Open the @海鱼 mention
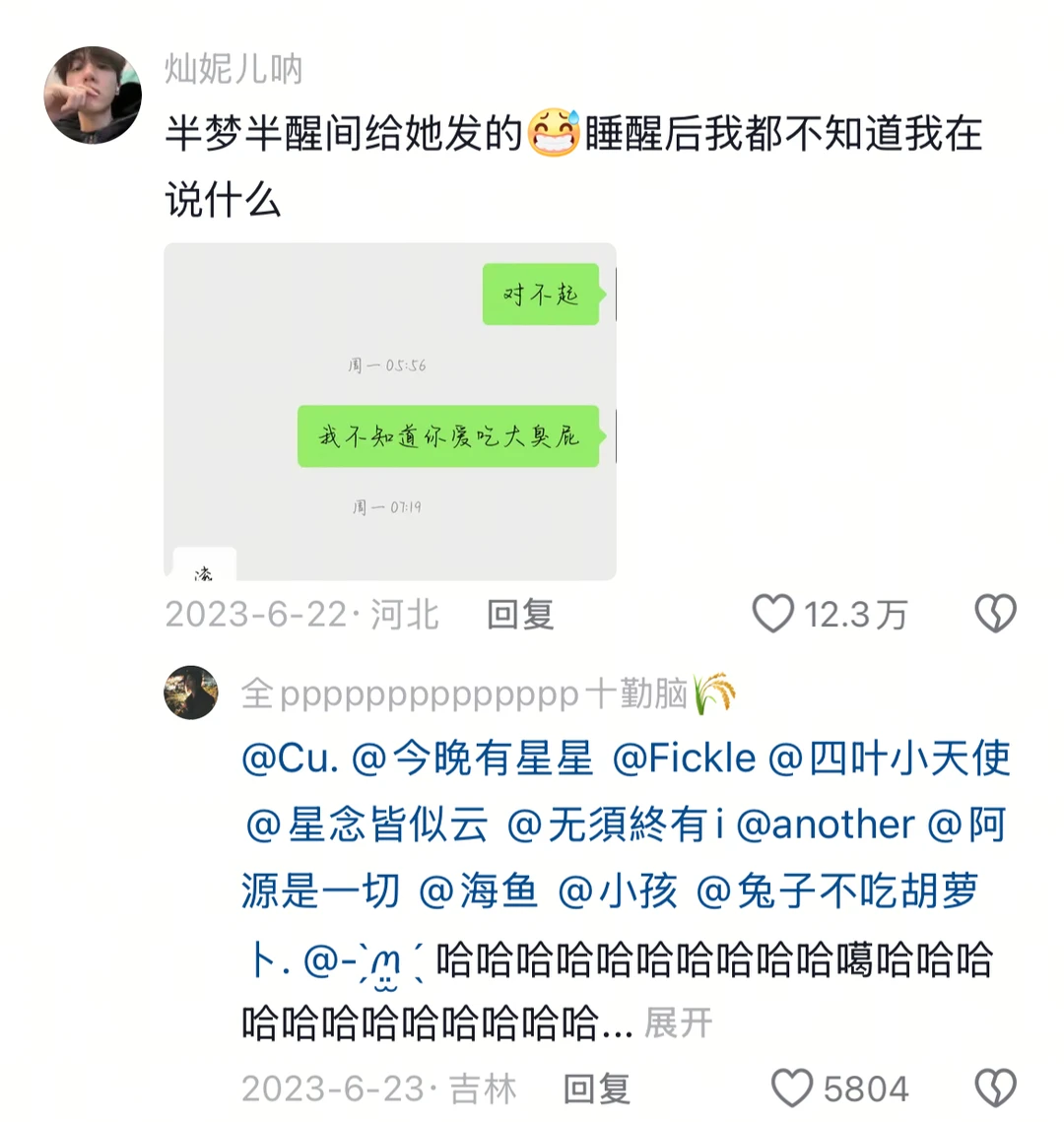The height and width of the screenshot is (1122, 1064). 479,891
